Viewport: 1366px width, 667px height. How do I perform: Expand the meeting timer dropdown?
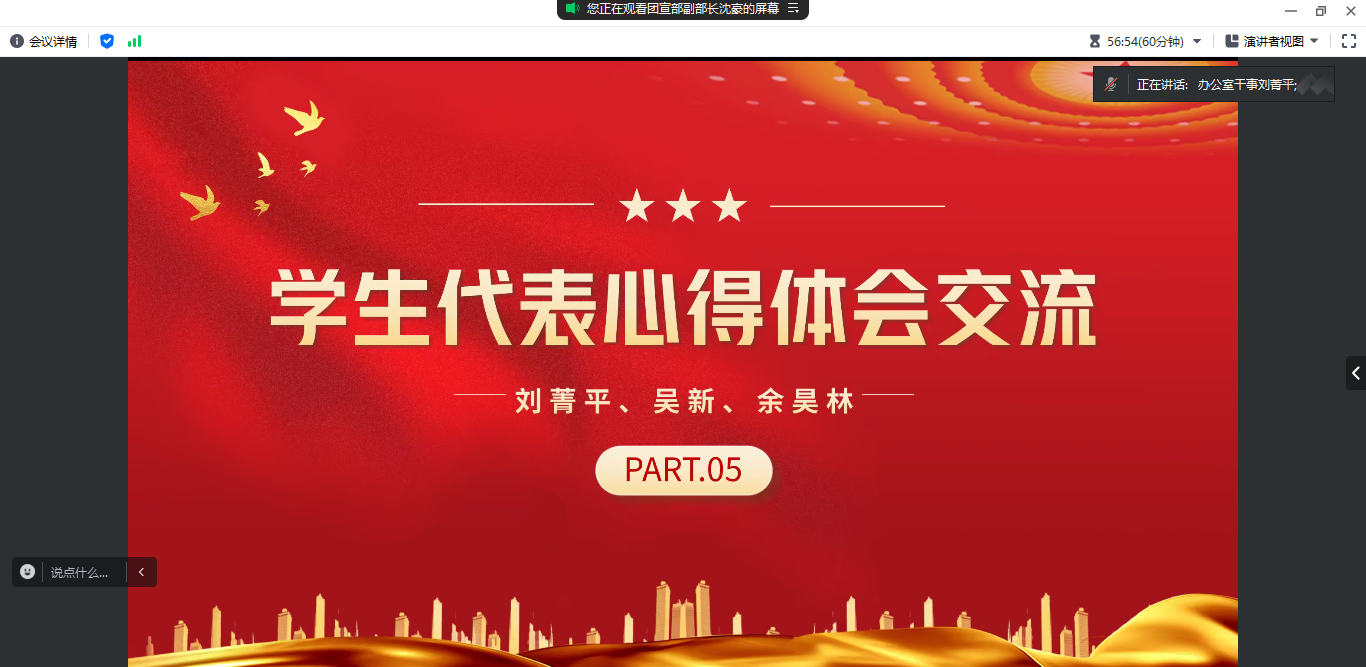click(x=1197, y=41)
